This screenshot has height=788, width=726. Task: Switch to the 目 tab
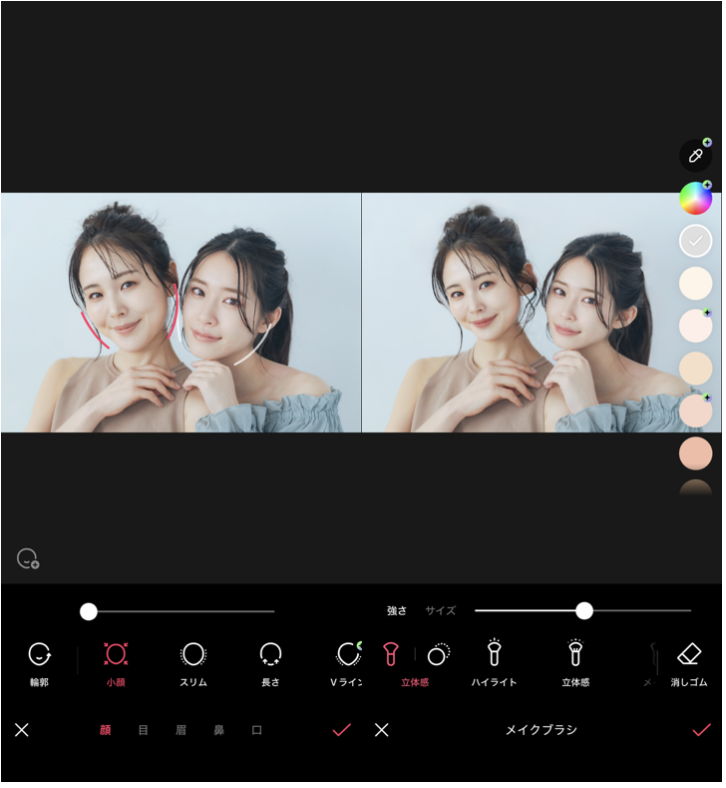point(143,730)
